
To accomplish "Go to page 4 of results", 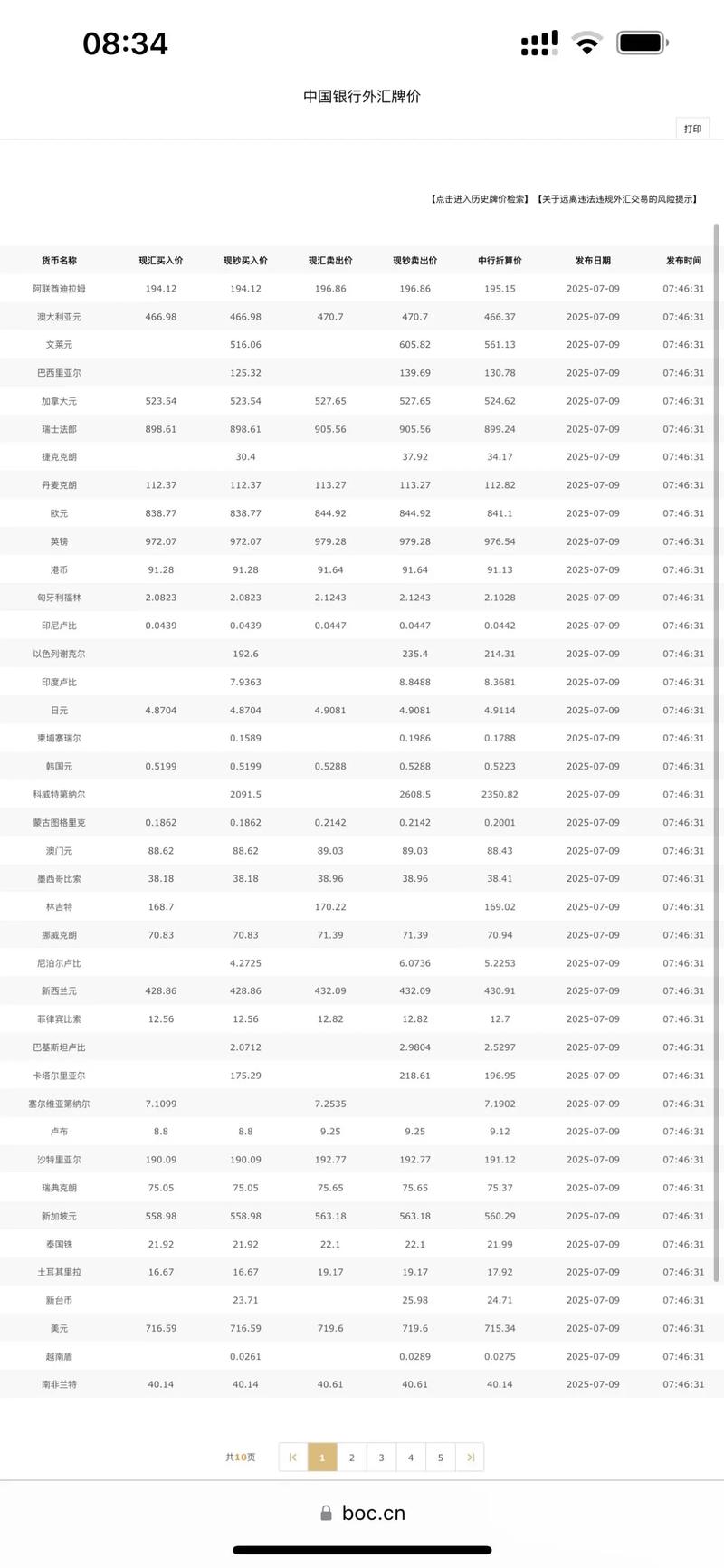I will coord(411,1458).
